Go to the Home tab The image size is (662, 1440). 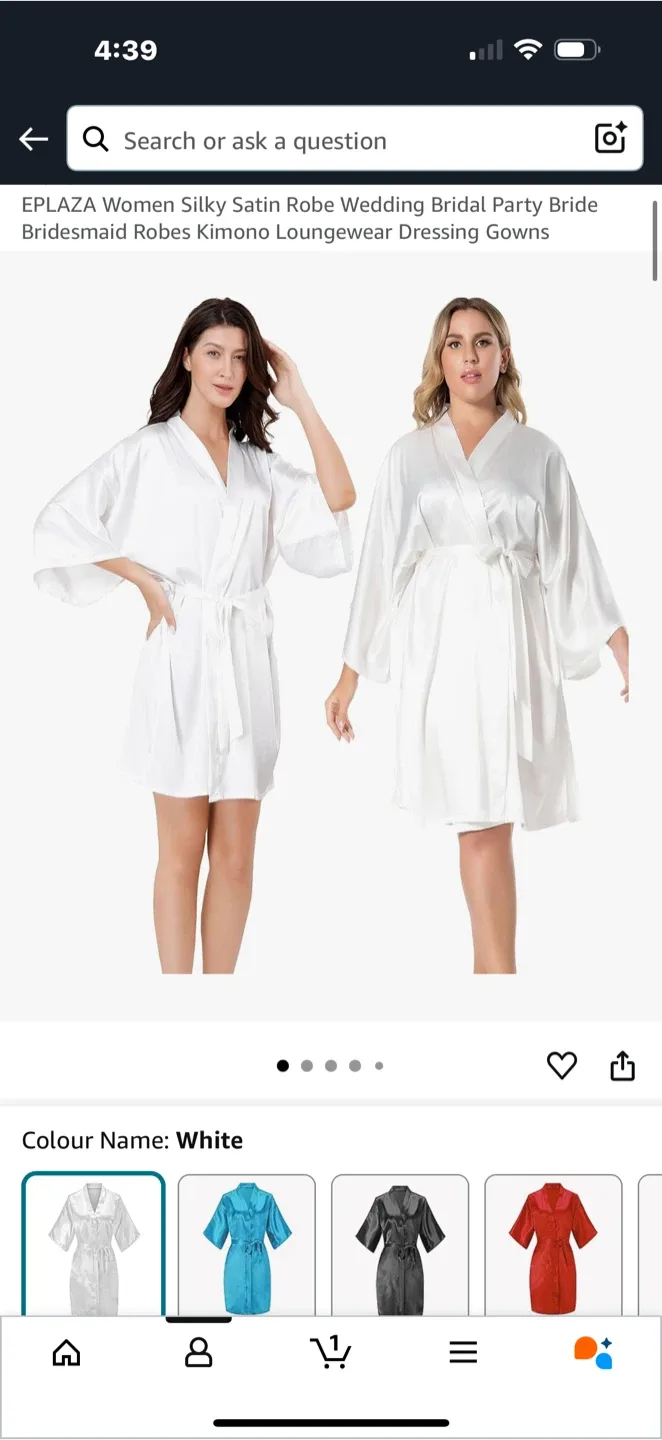(66, 1353)
